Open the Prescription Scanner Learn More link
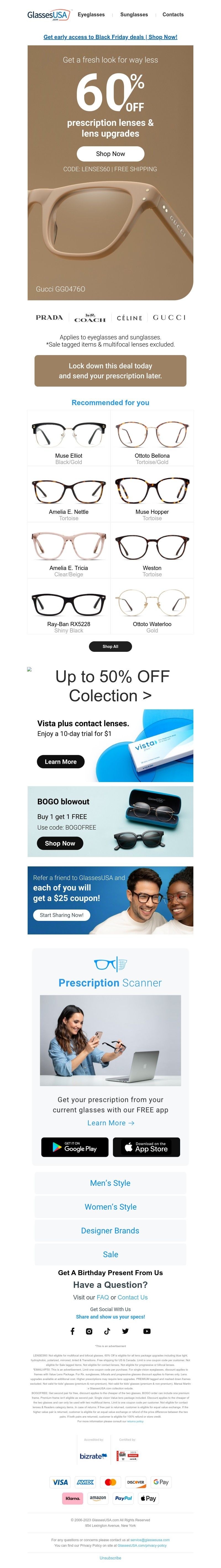Image resolution: width=221 pixels, height=1568 pixels. pos(110,1123)
